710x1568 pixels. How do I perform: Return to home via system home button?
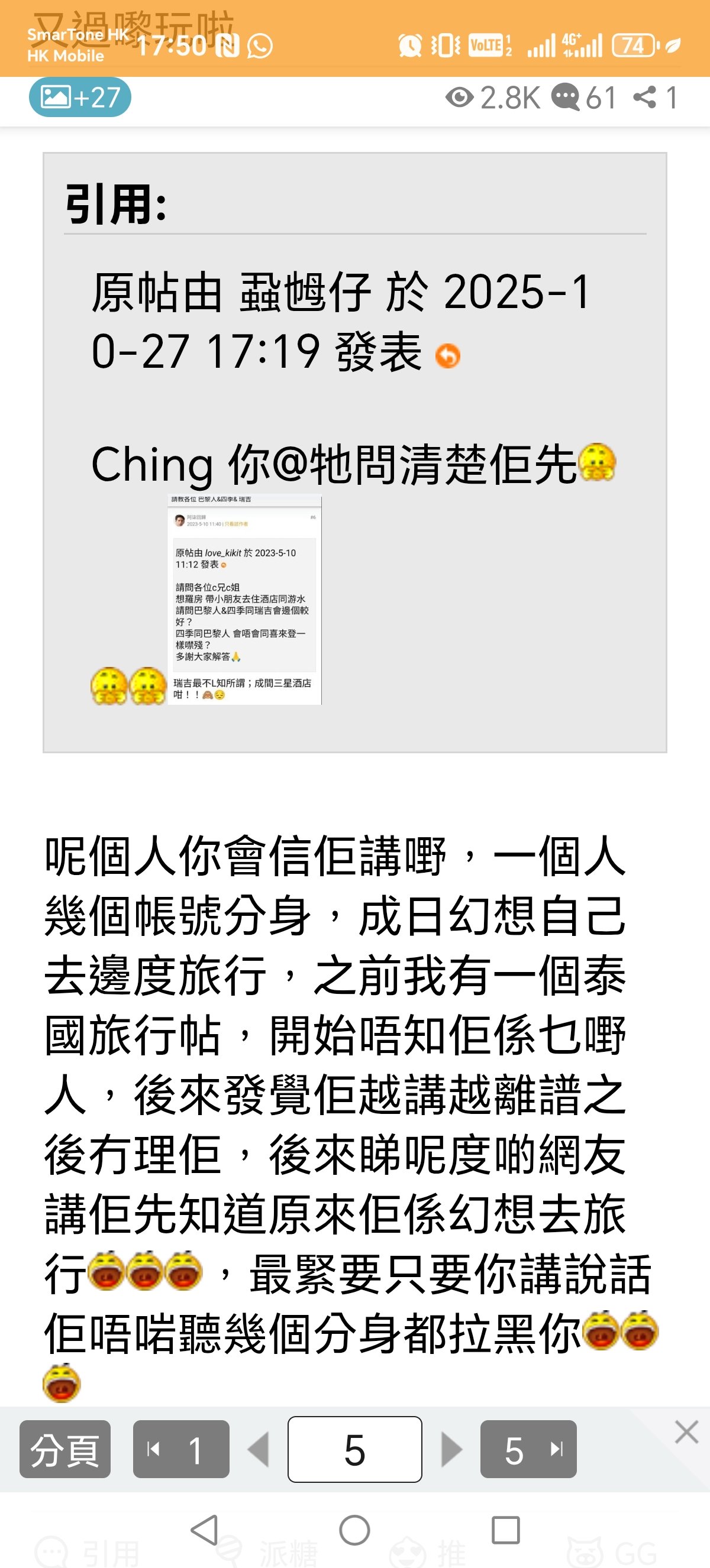pyautogui.click(x=354, y=1530)
